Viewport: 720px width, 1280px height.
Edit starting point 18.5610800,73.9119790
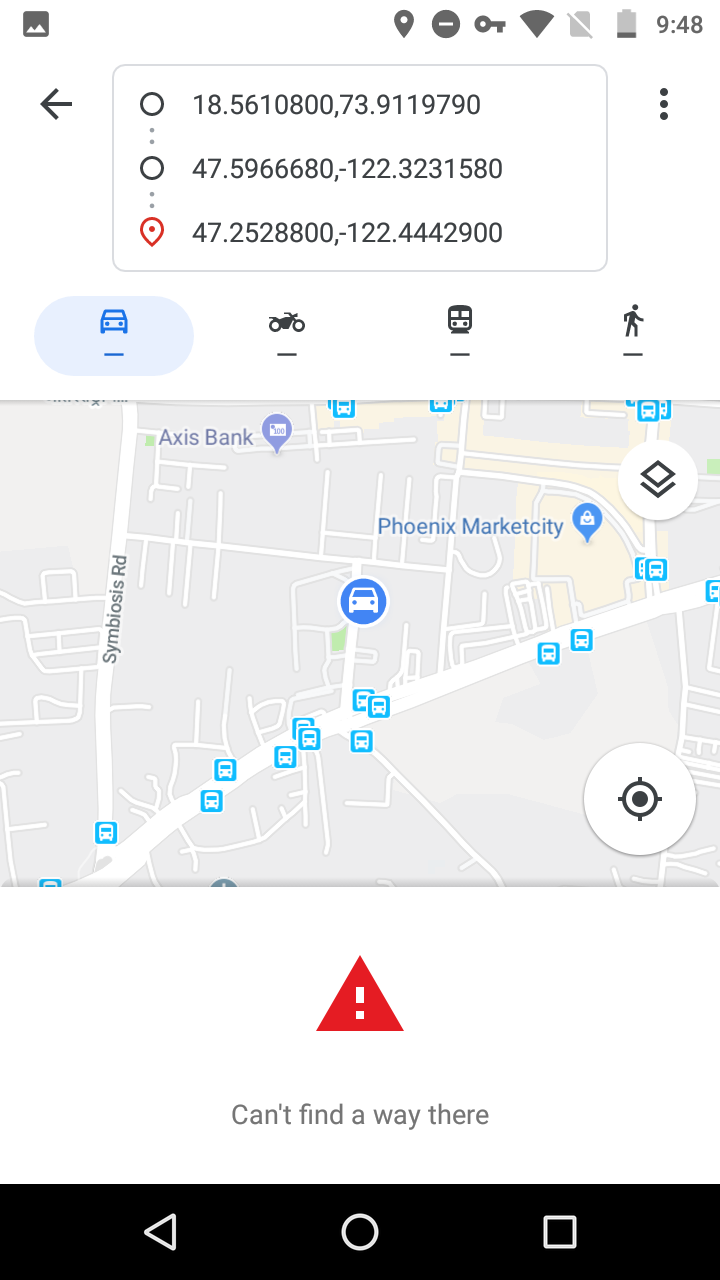pos(336,104)
